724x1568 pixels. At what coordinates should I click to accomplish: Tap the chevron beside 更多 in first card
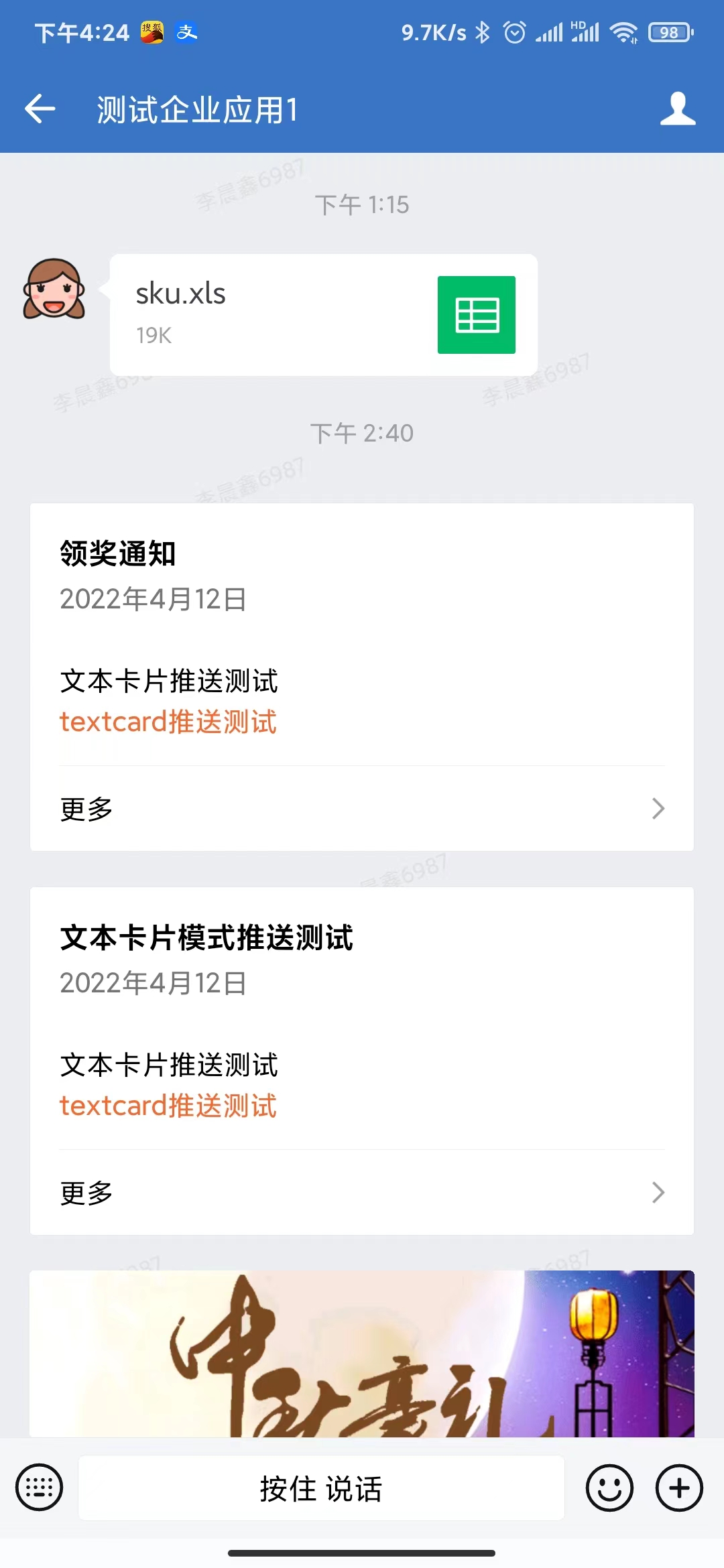click(x=658, y=809)
